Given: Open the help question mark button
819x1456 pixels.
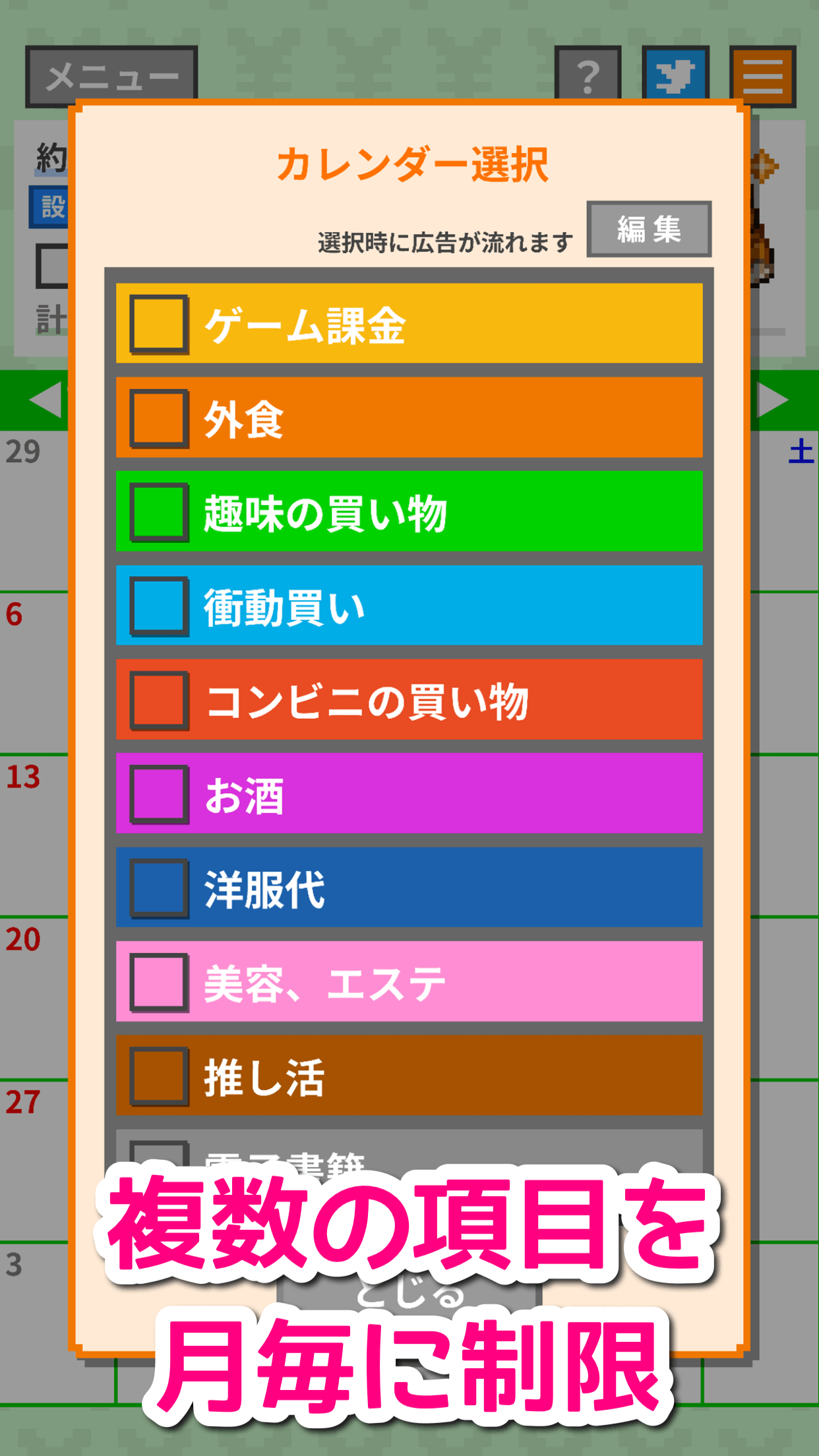Looking at the screenshot, I should coord(588,75).
